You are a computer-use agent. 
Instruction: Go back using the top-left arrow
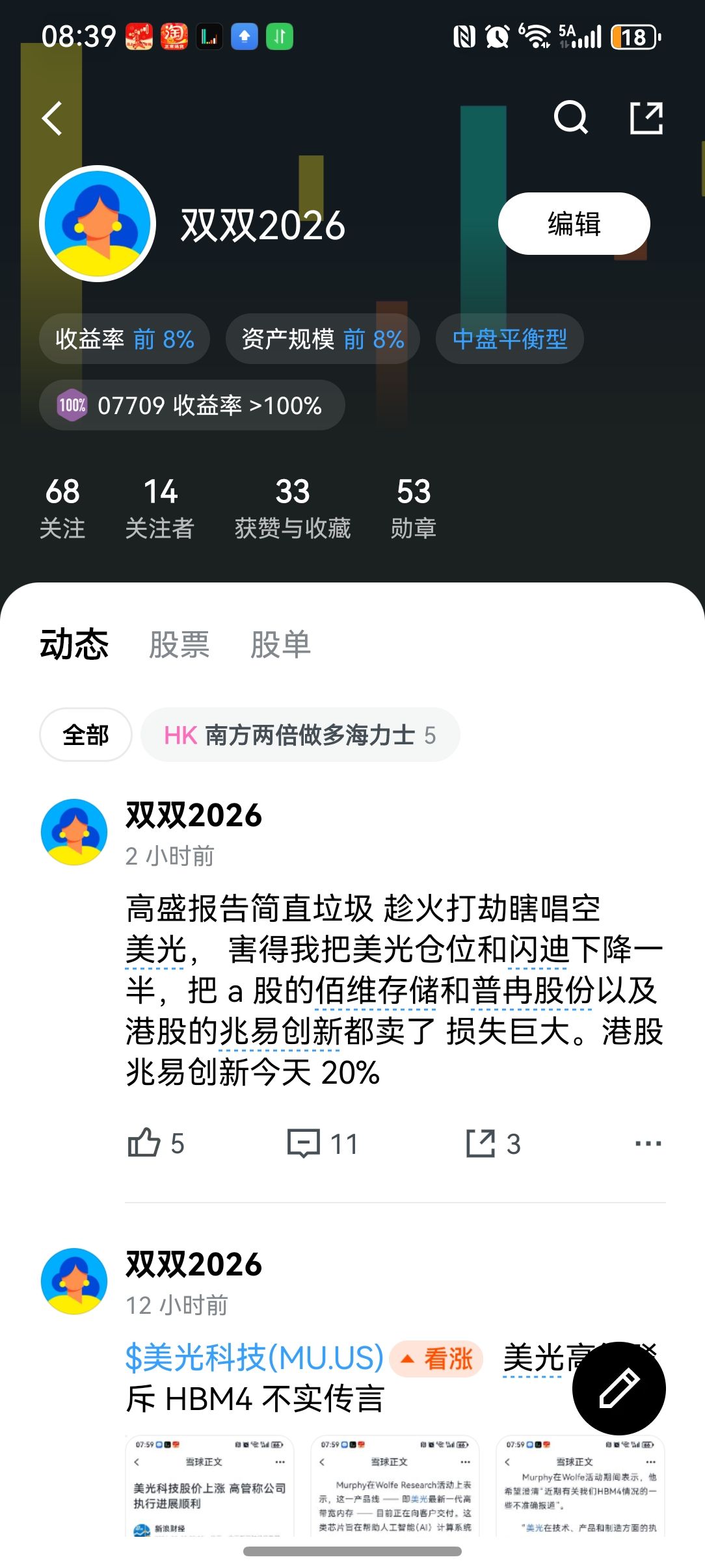coord(53,118)
